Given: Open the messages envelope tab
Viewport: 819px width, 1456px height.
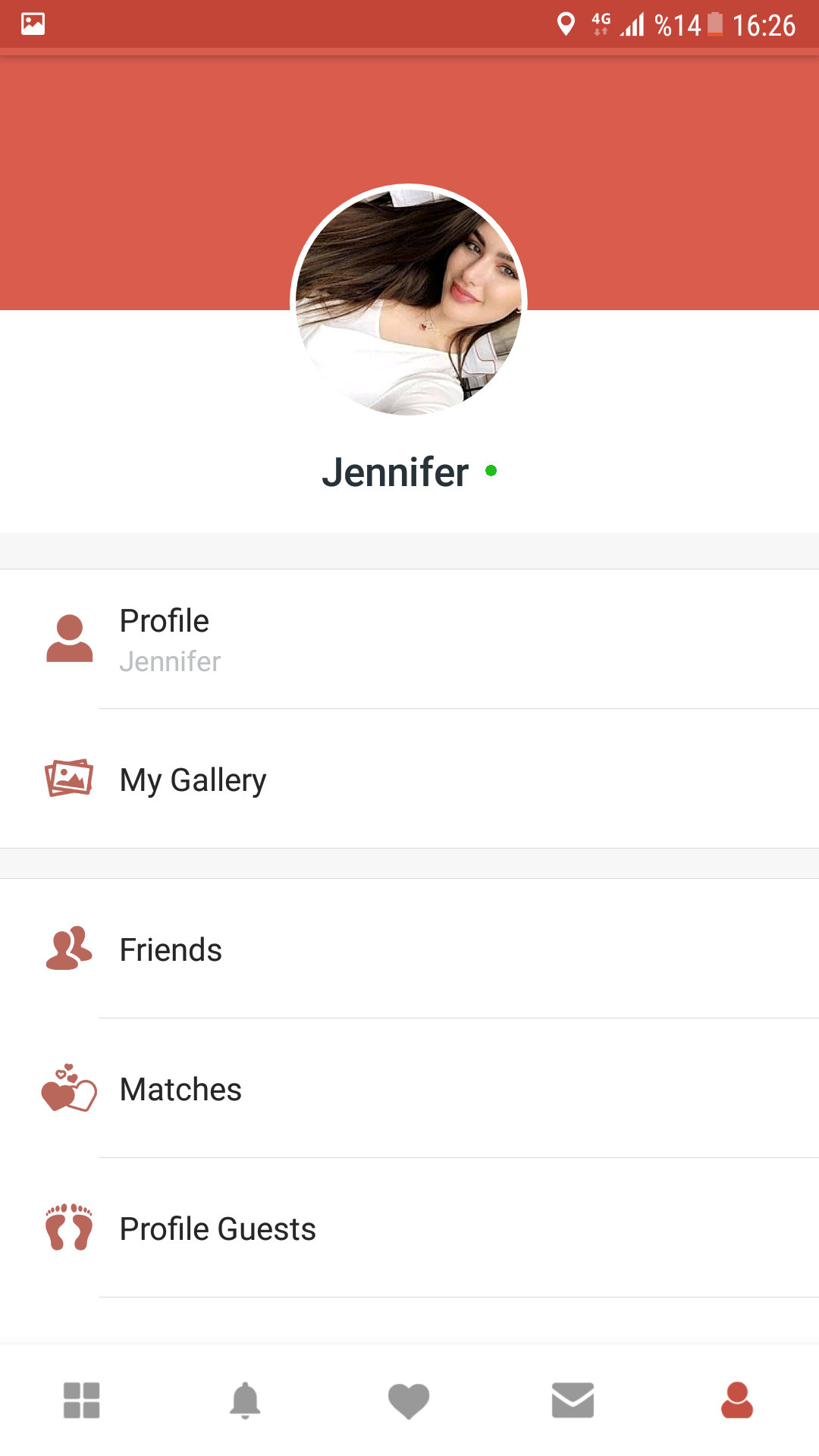Looking at the screenshot, I should click(x=573, y=1400).
